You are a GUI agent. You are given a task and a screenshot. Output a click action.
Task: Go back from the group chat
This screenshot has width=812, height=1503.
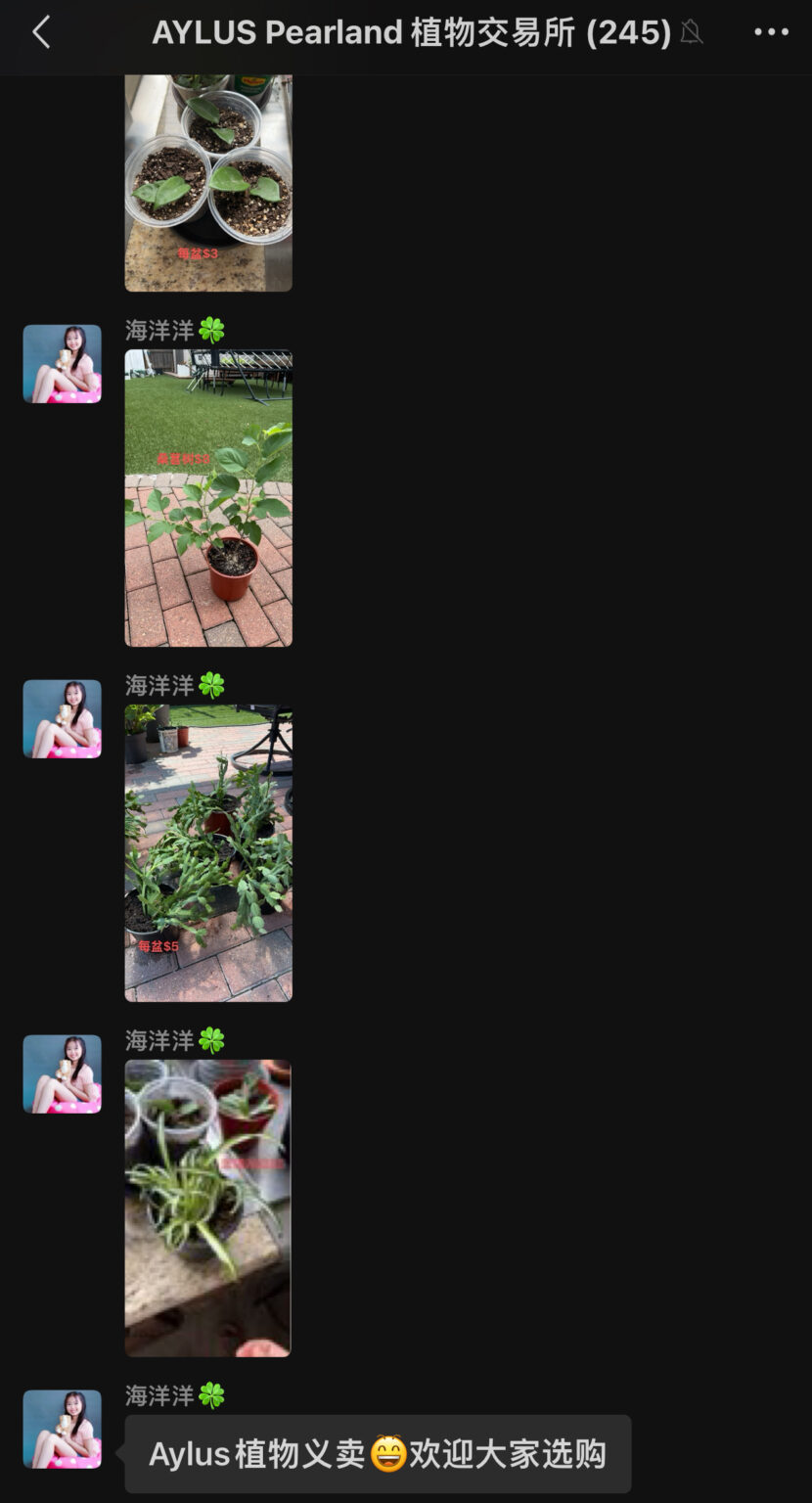click(x=41, y=33)
